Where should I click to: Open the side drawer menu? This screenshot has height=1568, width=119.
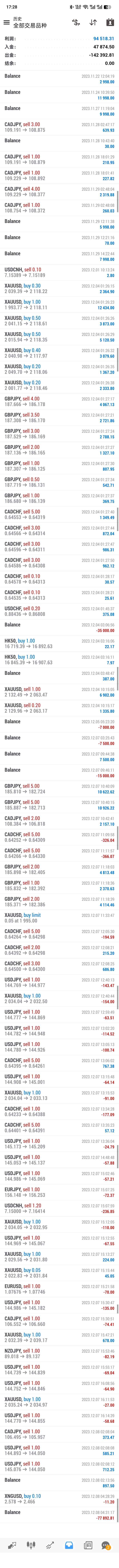[6, 23]
